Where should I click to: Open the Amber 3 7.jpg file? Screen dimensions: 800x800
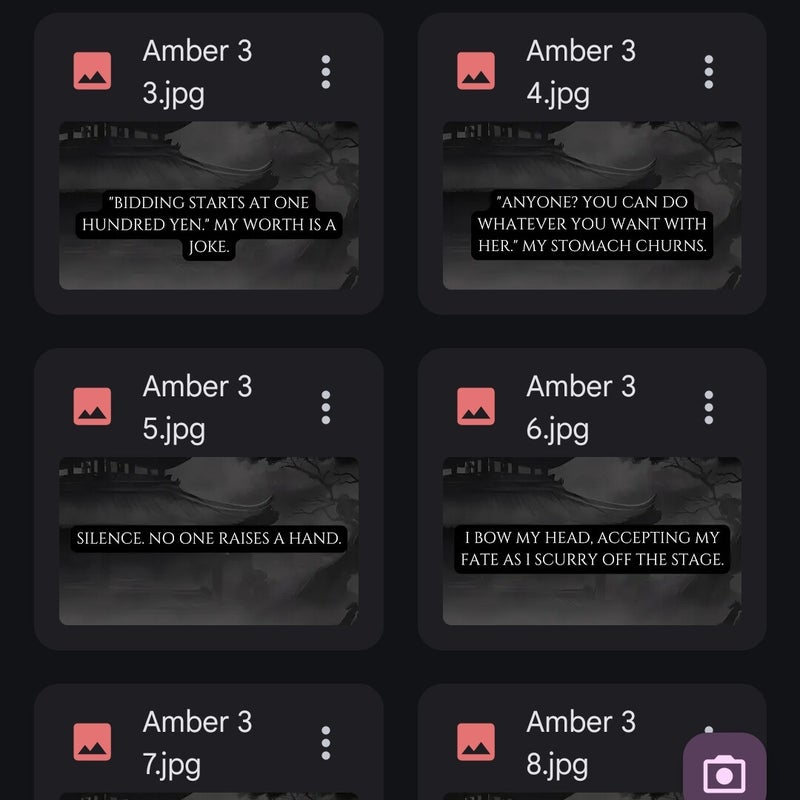click(x=198, y=743)
